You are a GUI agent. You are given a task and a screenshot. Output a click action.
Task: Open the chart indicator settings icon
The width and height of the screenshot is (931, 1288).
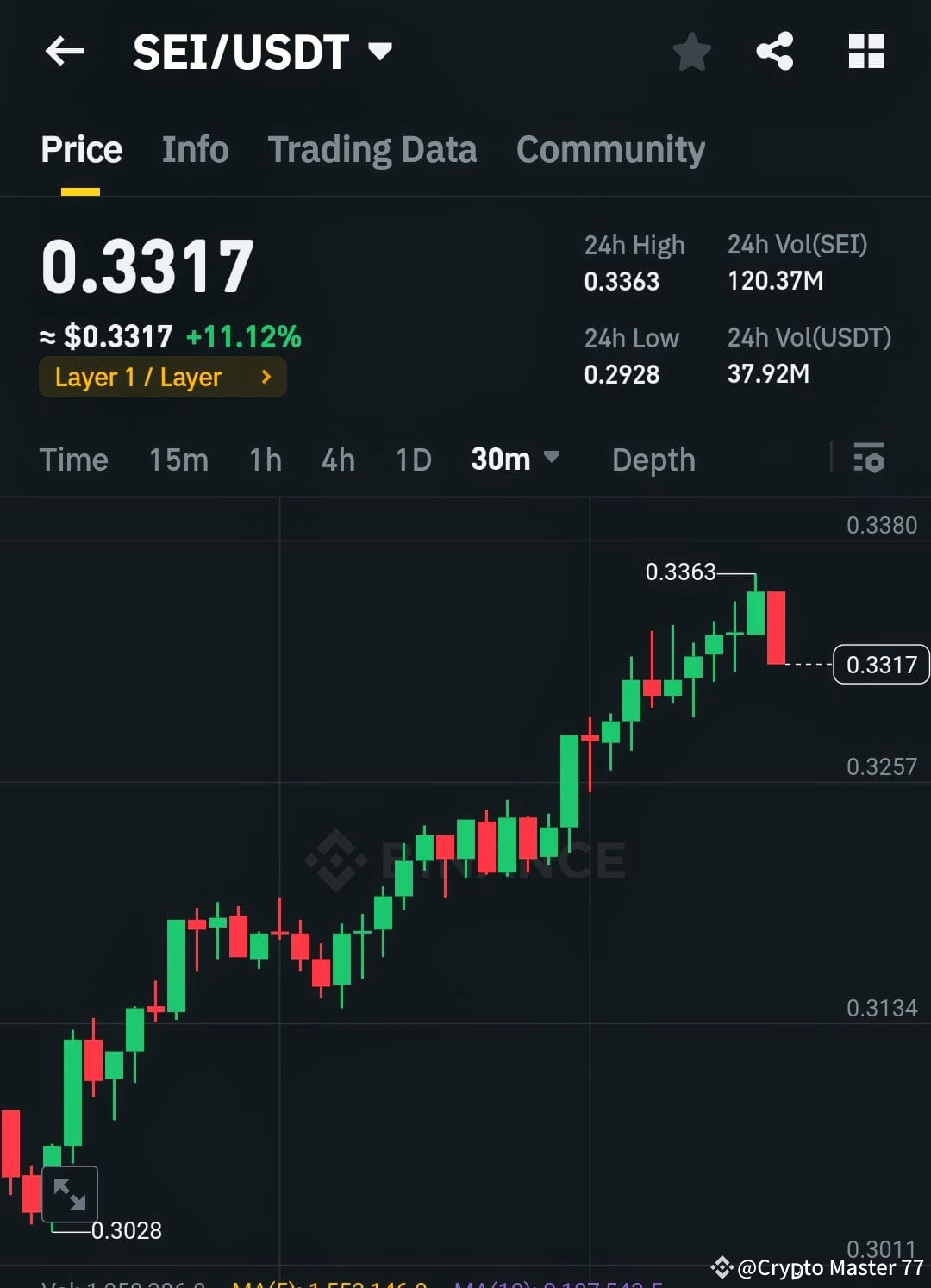click(x=869, y=460)
